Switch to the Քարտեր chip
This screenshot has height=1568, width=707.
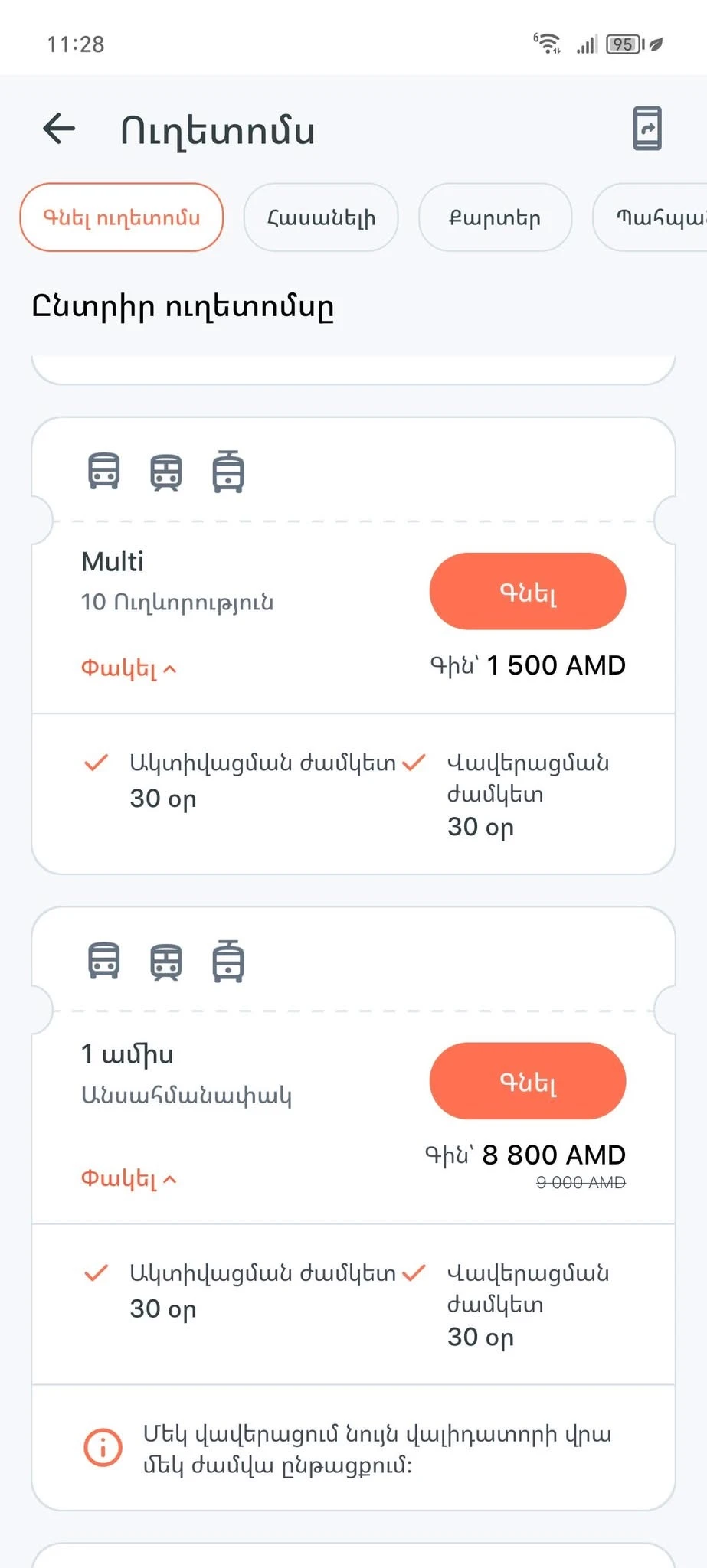(495, 217)
